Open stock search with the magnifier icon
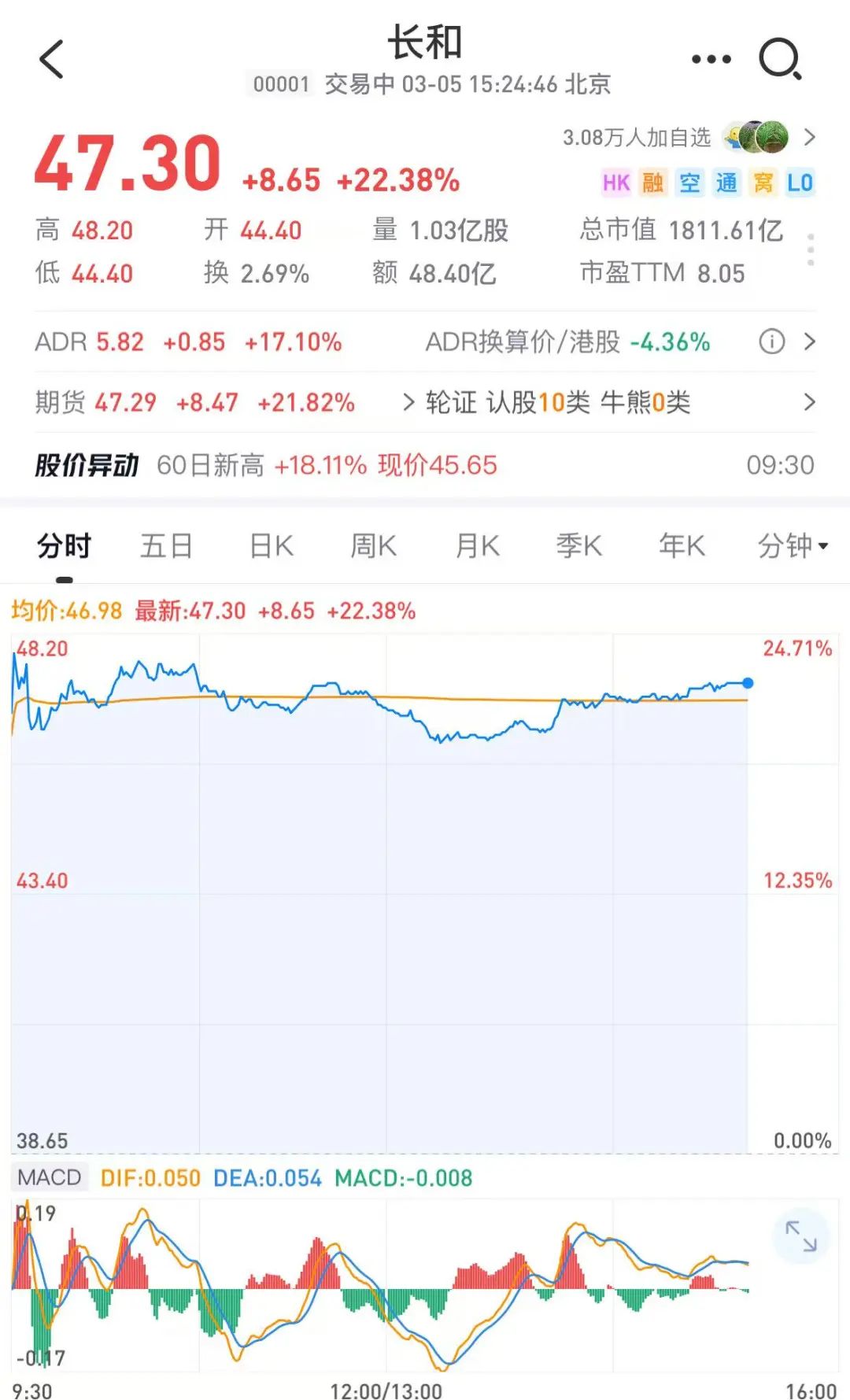The image size is (850, 1400). [780, 59]
